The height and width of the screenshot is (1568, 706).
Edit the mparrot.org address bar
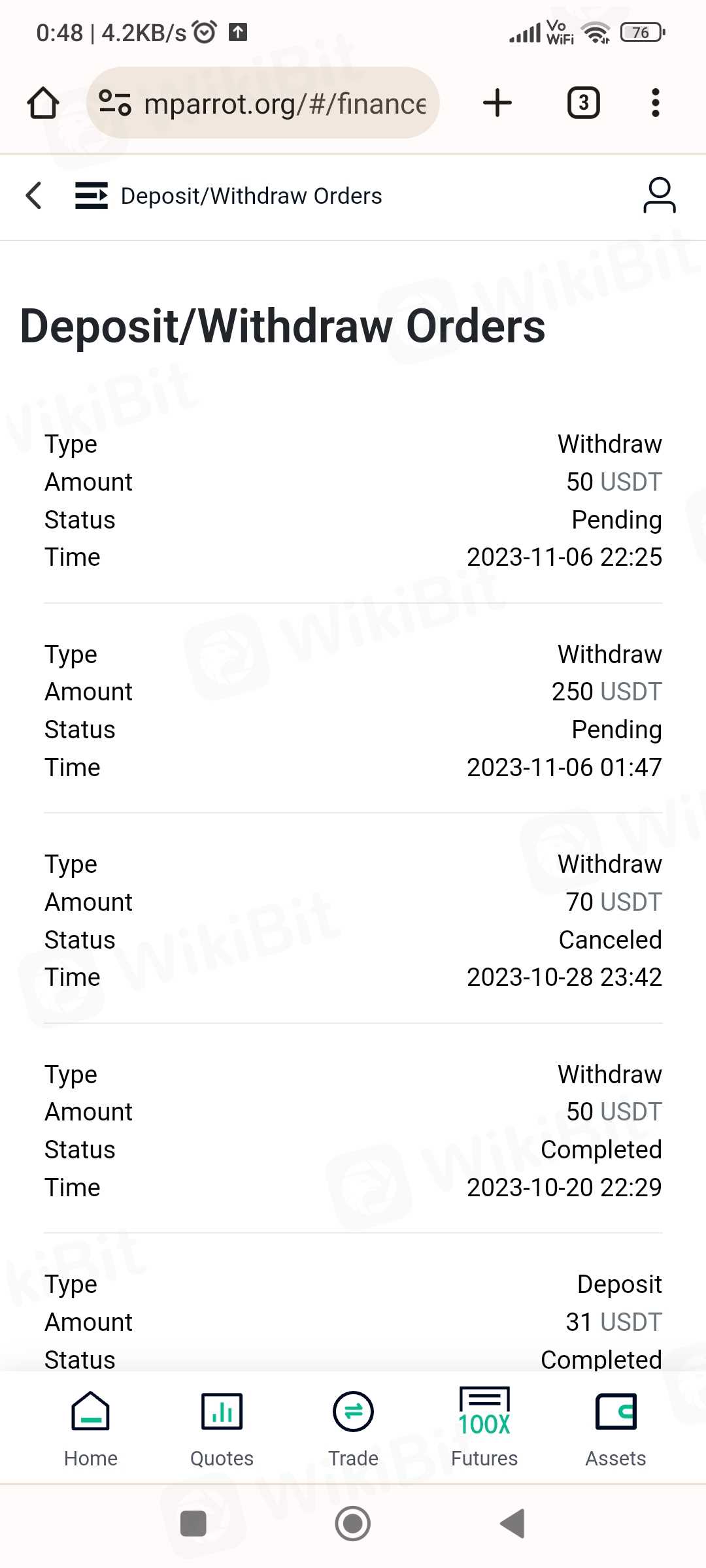coord(284,103)
